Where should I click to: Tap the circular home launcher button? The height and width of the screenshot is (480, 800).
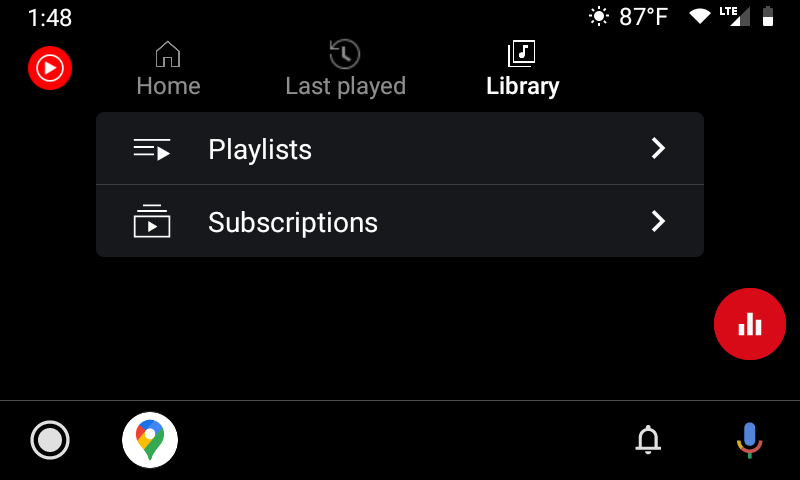coord(50,440)
